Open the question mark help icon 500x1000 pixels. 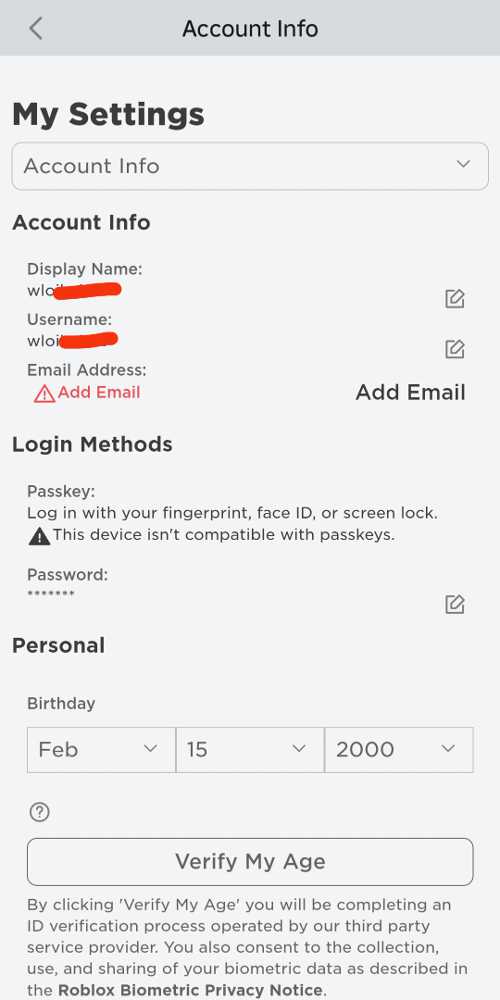coord(40,812)
